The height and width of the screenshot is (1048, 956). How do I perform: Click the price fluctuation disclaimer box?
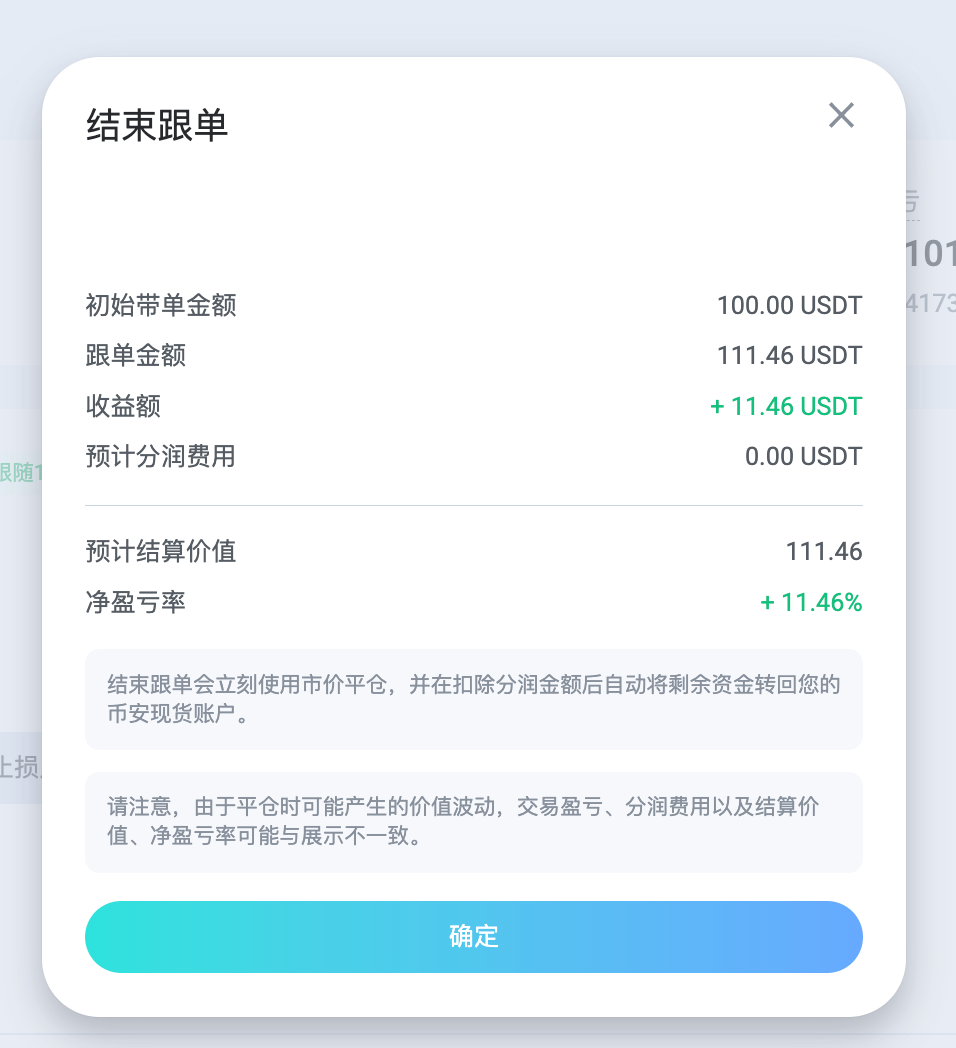[474, 822]
